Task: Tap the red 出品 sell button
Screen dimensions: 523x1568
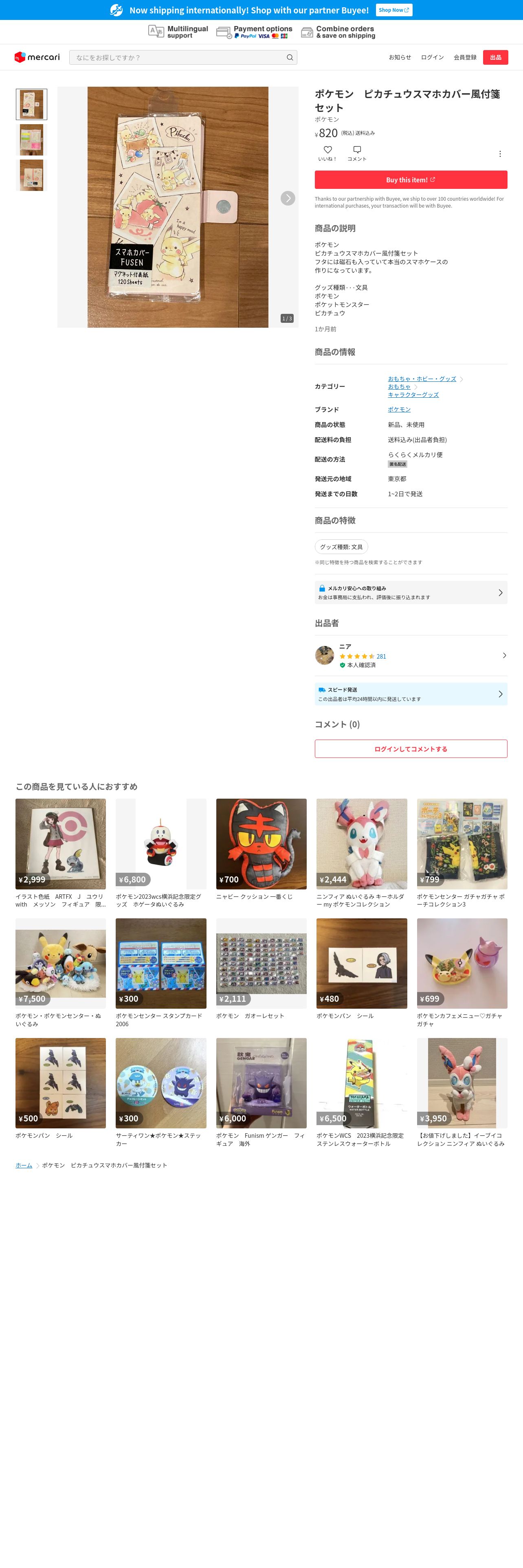Action: coord(495,57)
